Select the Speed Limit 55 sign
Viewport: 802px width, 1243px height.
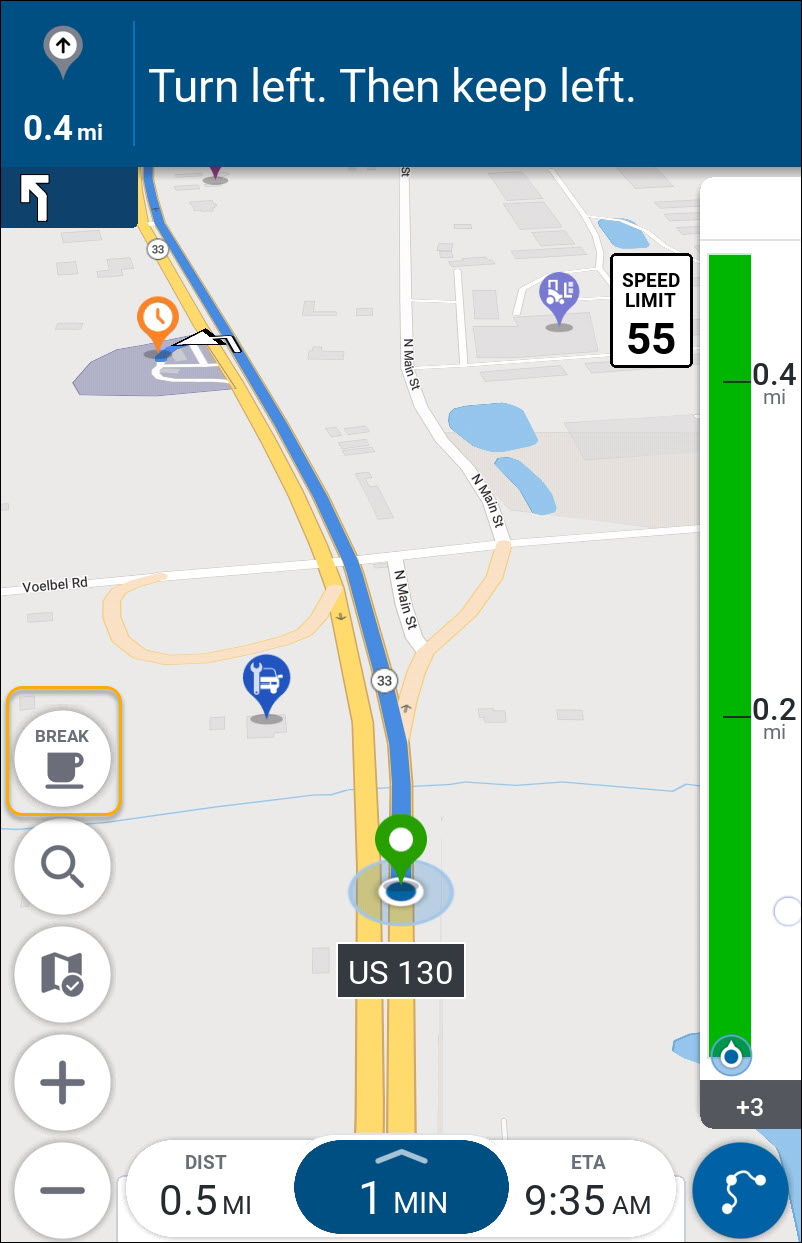click(x=651, y=311)
